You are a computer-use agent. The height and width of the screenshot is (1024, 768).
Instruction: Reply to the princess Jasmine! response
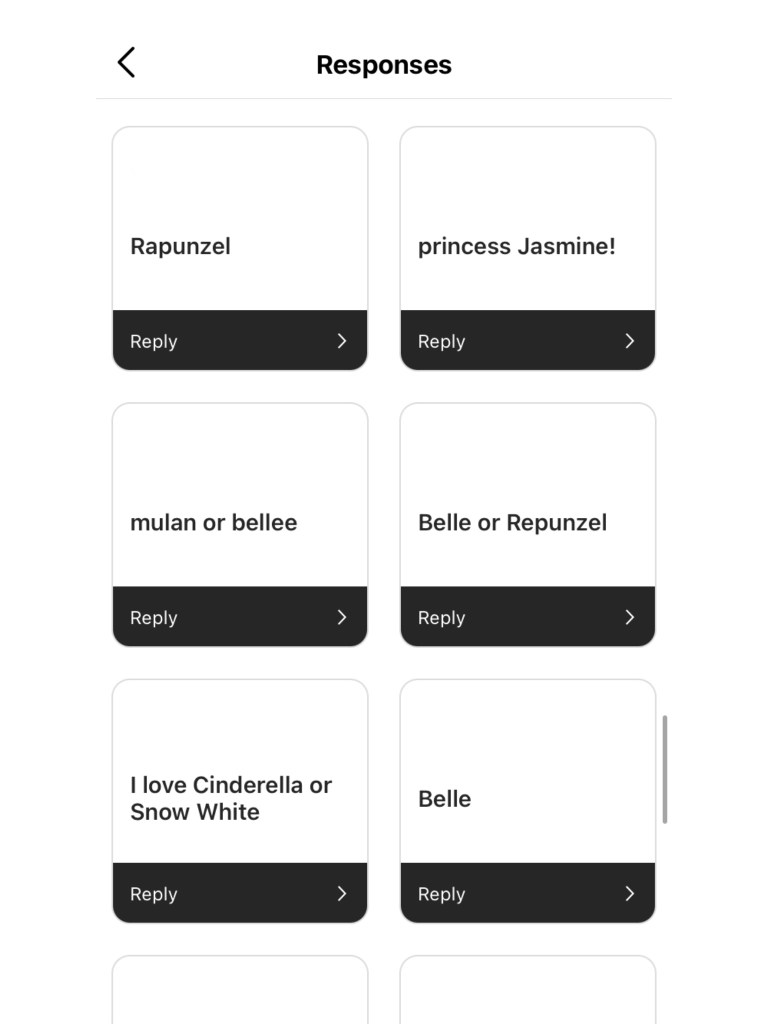528,341
